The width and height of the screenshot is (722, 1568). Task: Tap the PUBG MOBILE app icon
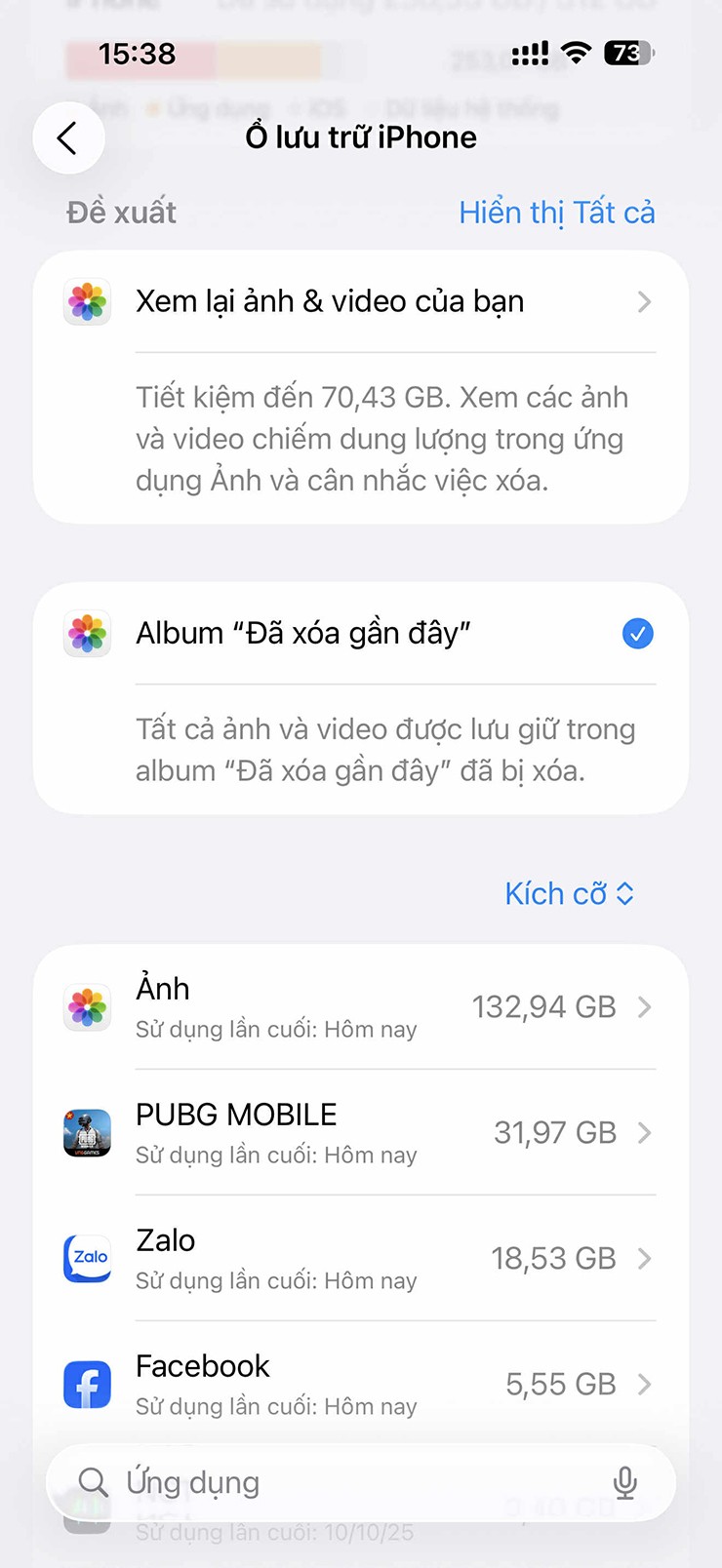(87, 1132)
